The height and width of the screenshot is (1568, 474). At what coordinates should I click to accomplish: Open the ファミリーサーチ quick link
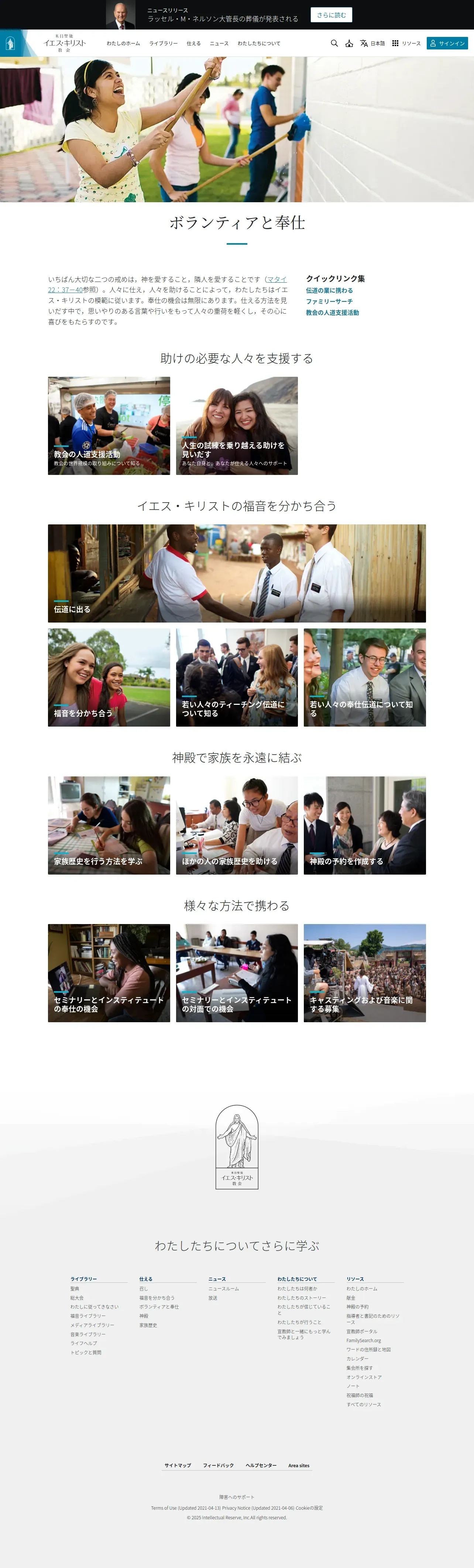pyautogui.click(x=329, y=301)
